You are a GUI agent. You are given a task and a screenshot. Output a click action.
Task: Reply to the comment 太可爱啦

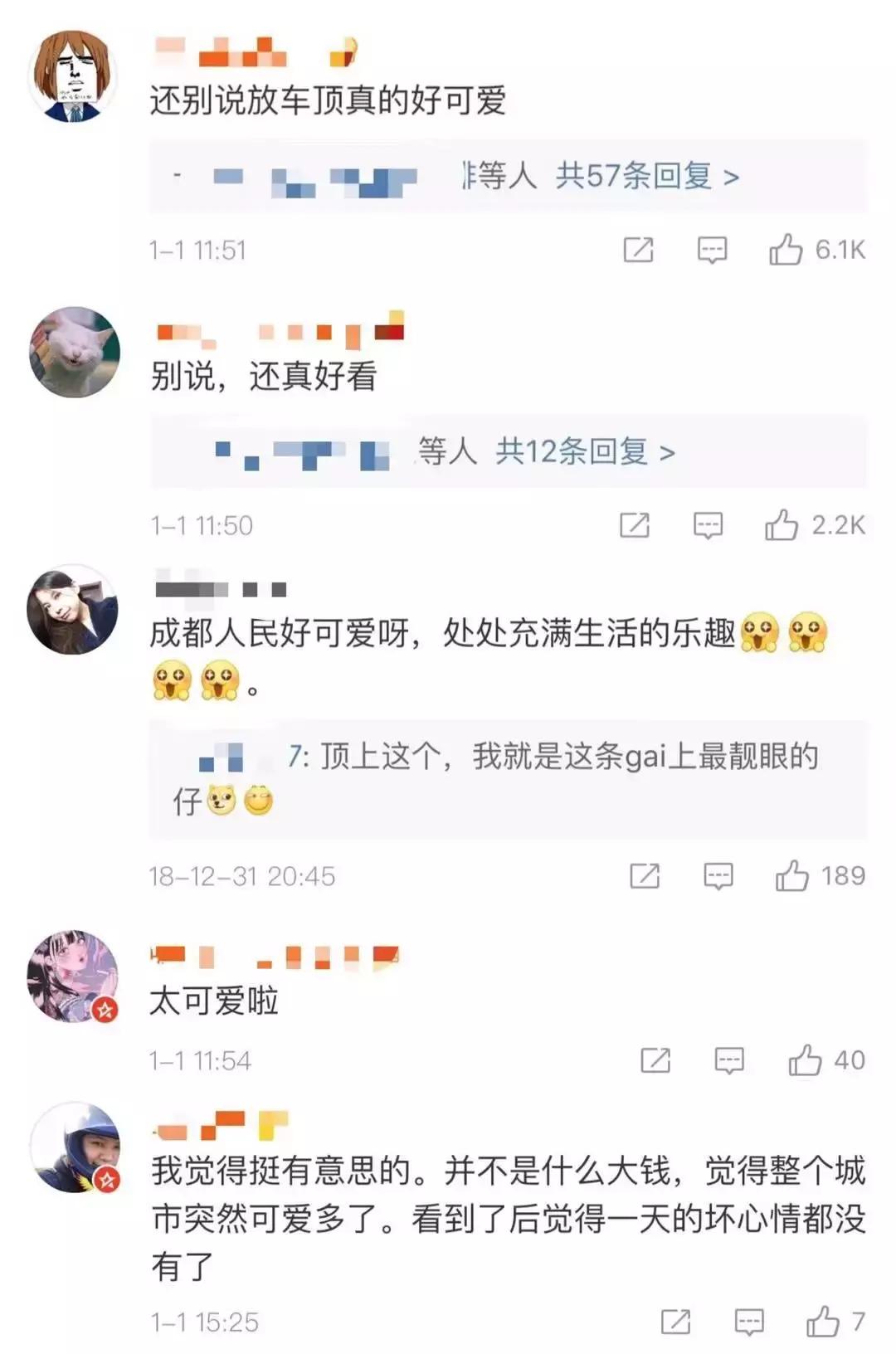[x=729, y=1060]
